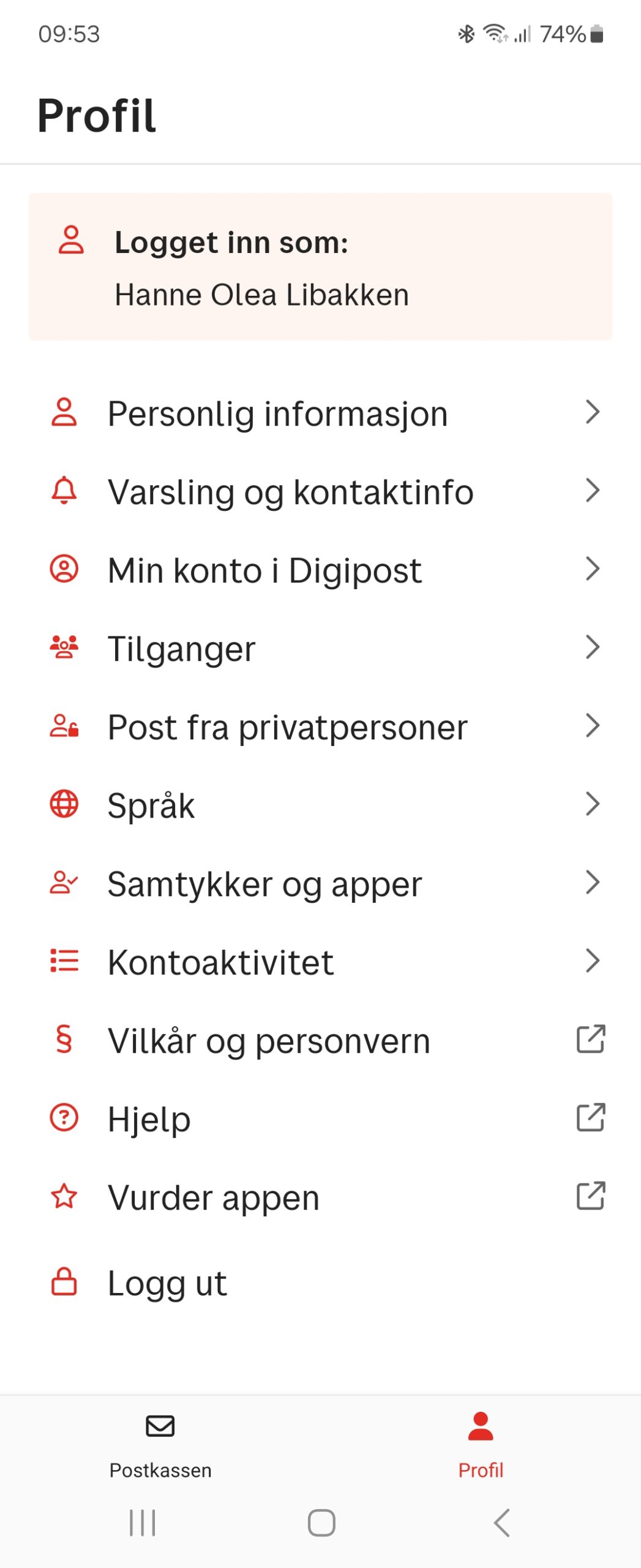Viewport: 641px width, 1568px height.
Task: Tap the Hanne Olea Libakken account banner
Action: (x=320, y=265)
